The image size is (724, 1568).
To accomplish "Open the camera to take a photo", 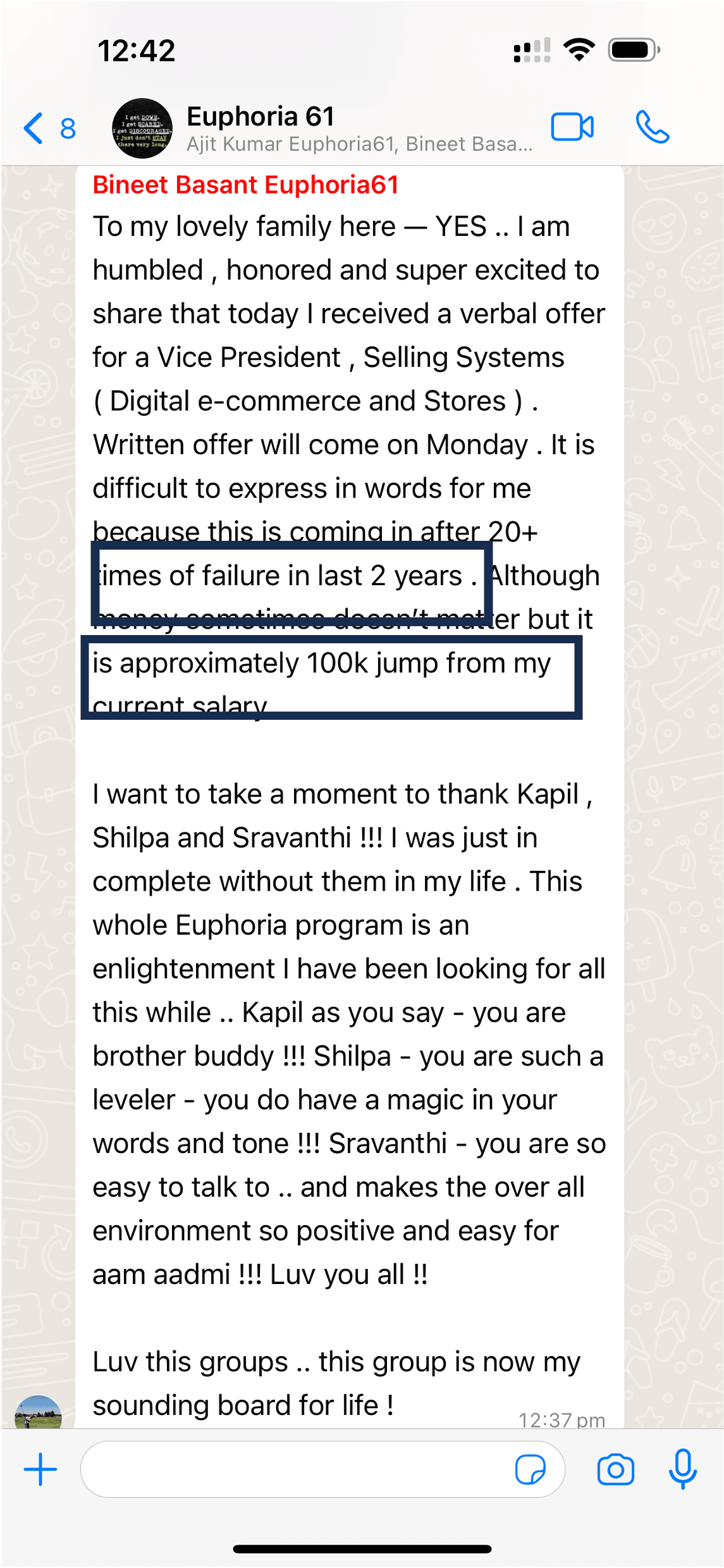I will click(x=615, y=1469).
